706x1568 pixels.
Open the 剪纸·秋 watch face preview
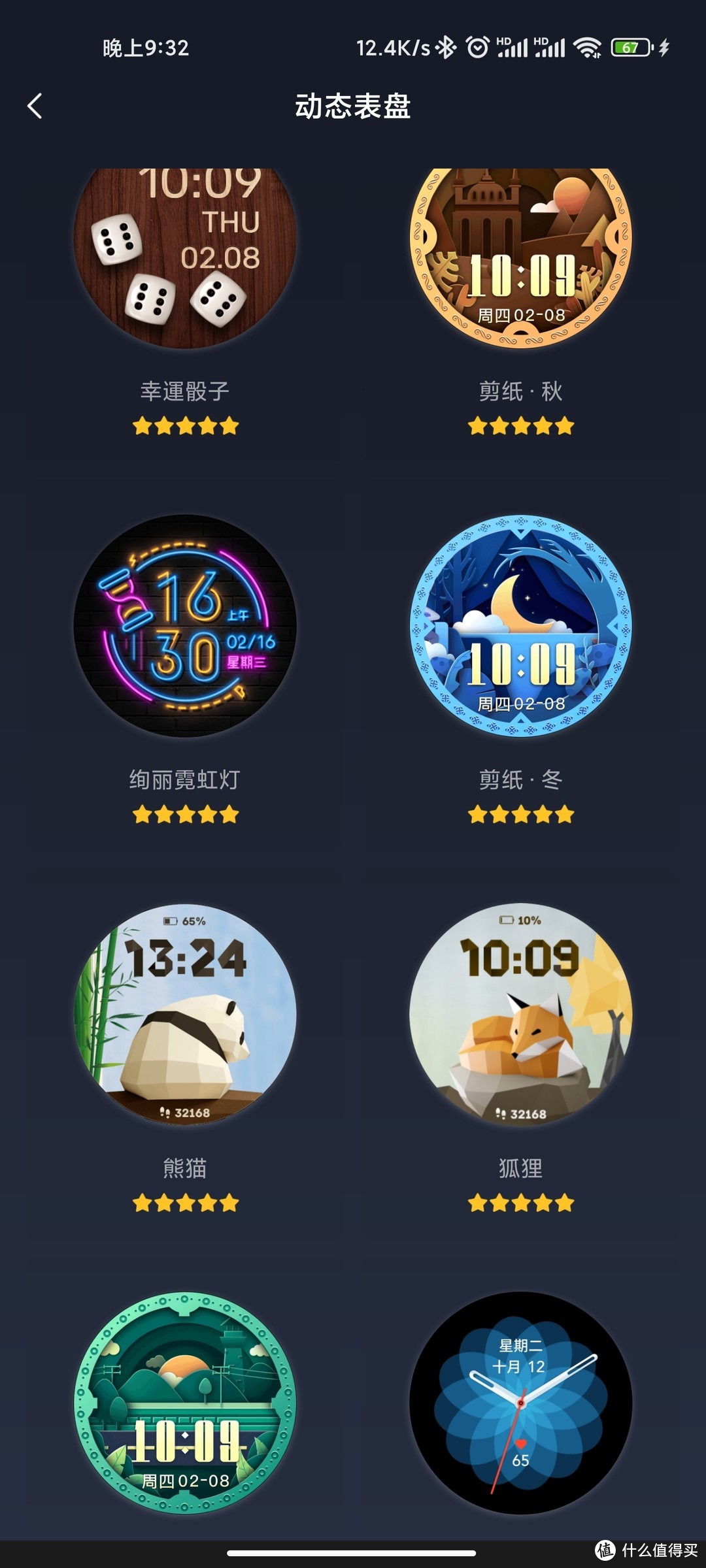point(520,255)
